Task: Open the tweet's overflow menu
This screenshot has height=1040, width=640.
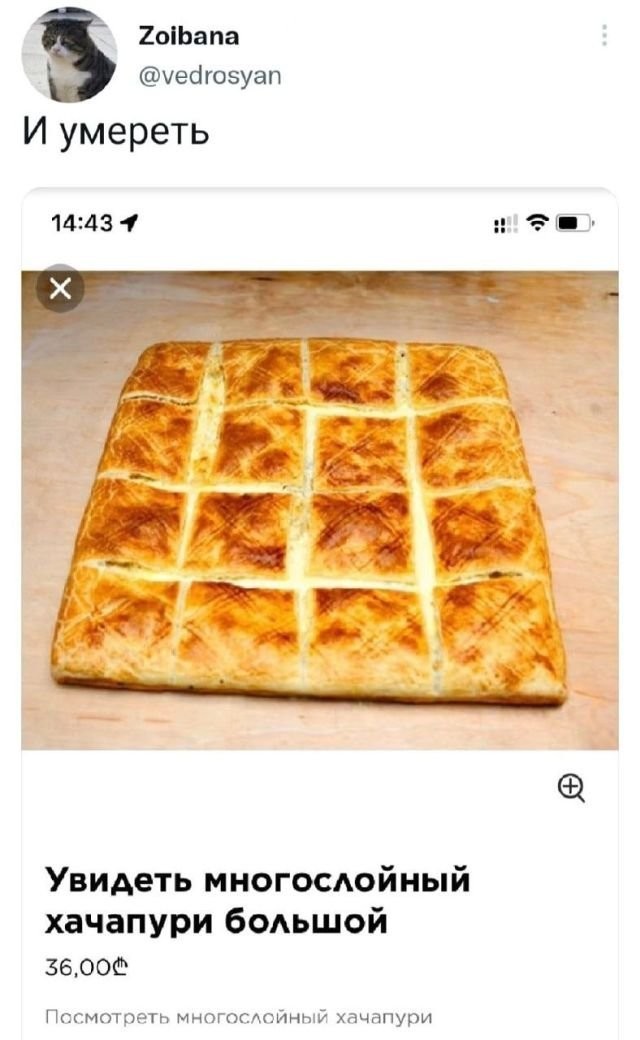Action: point(604,37)
